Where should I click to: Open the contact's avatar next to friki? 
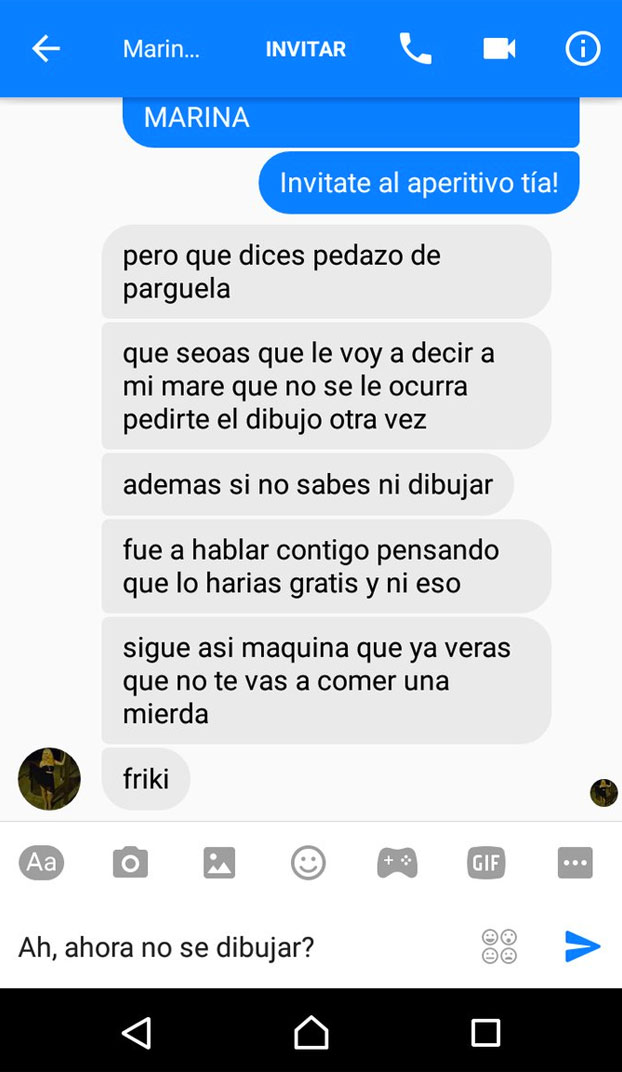pyautogui.click(x=49, y=778)
